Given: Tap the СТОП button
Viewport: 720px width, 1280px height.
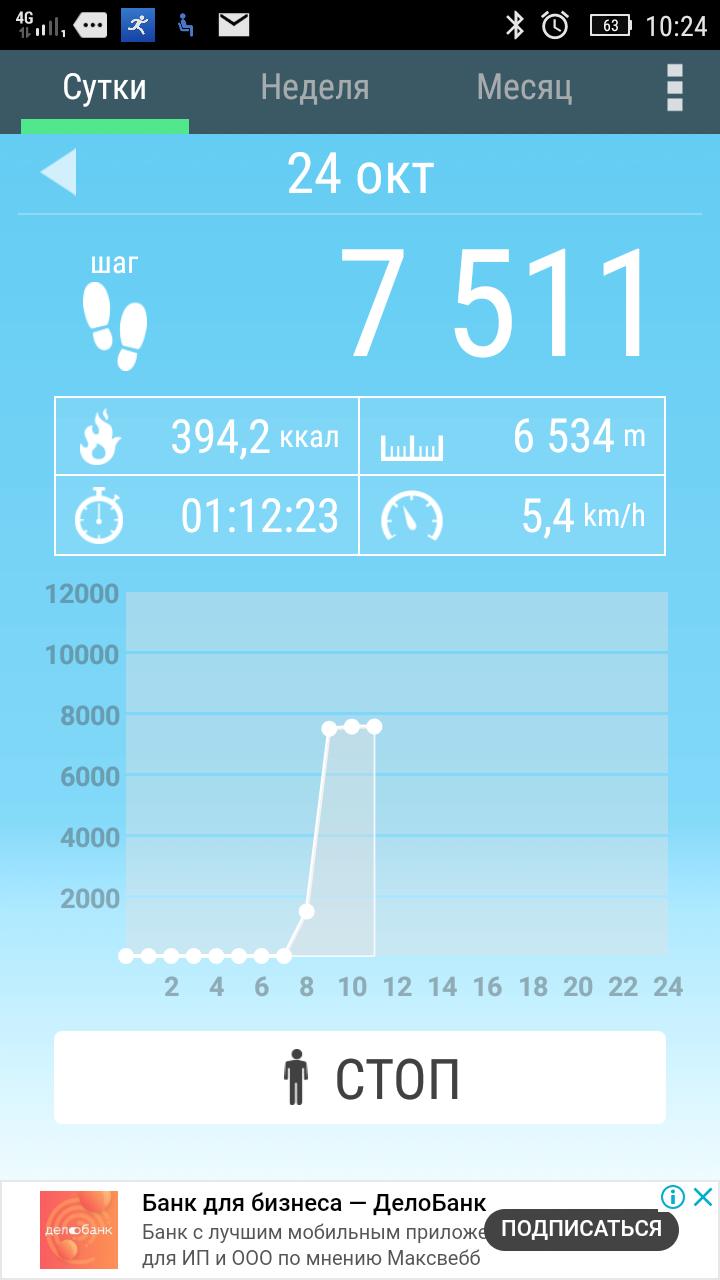Looking at the screenshot, I should tap(360, 1078).
